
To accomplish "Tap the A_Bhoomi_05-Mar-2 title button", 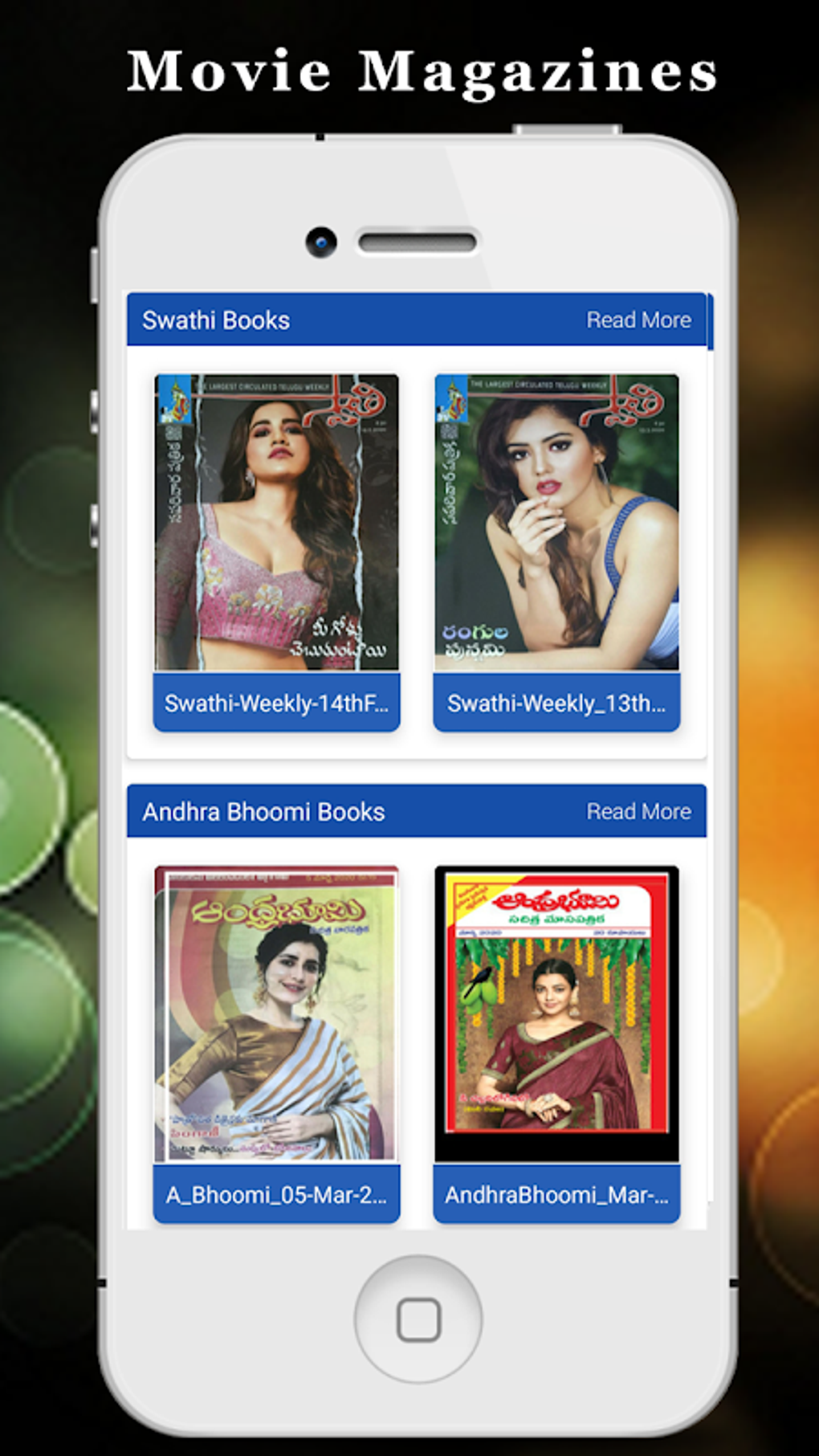I will coord(277,1197).
